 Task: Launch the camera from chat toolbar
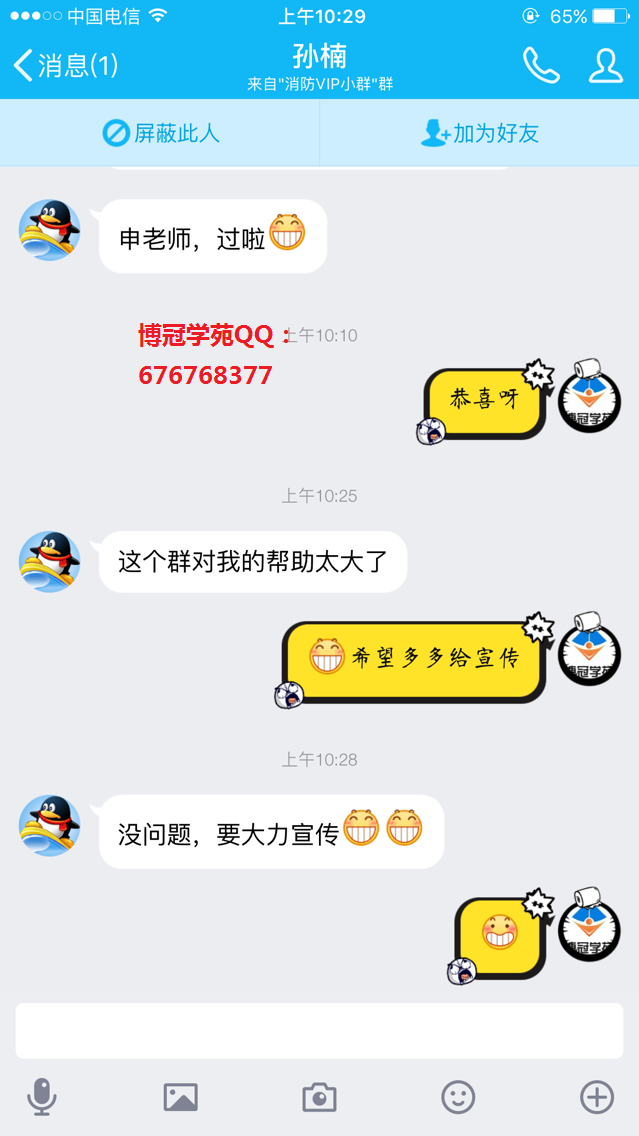(x=319, y=1097)
